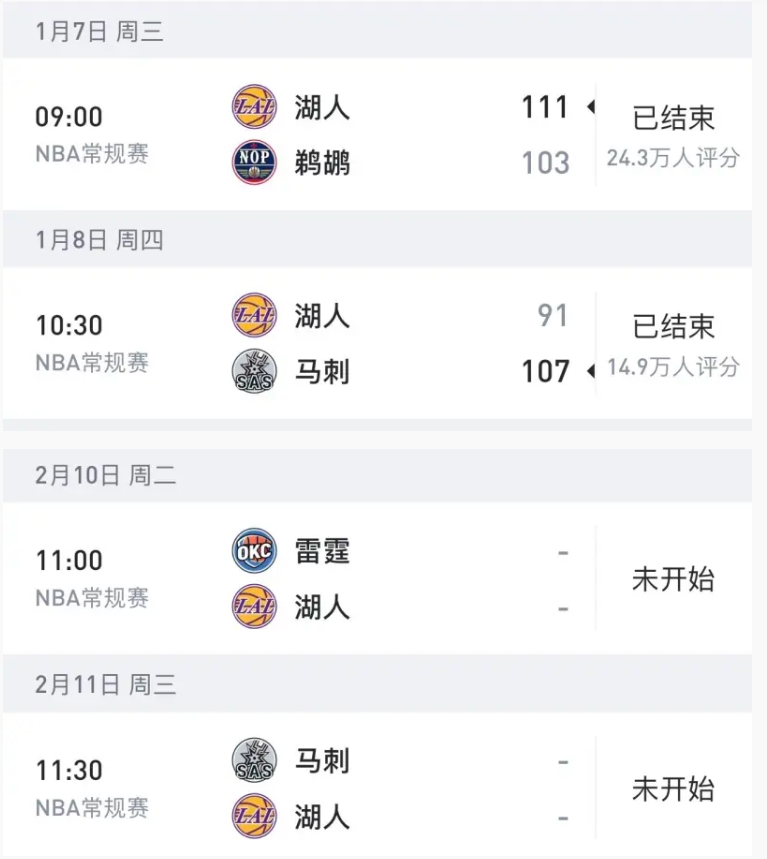
Task: Open the upcoming 雷霆 vs 湖人 game
Action: point(377,579)
